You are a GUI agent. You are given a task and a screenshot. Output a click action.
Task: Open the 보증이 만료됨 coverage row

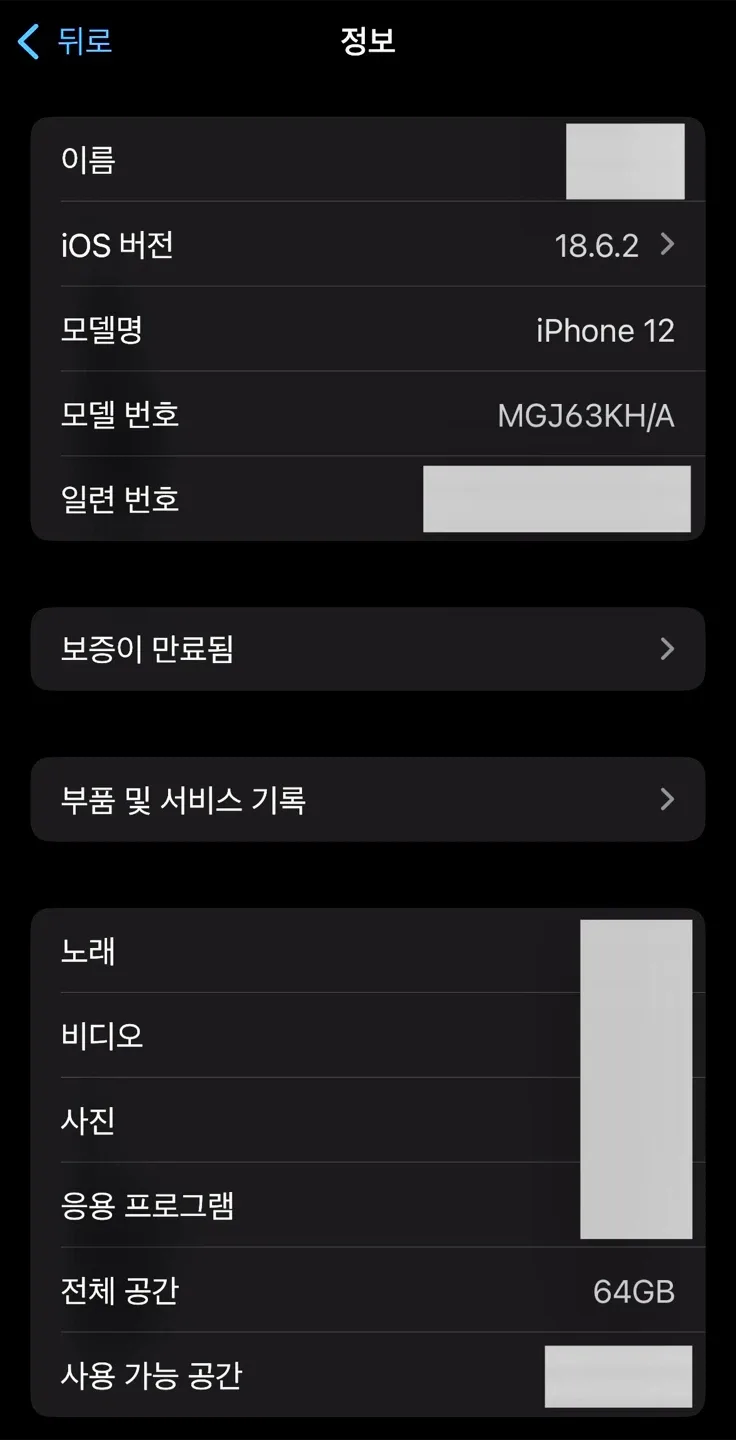pyautogui.click(x=368, y=649)
